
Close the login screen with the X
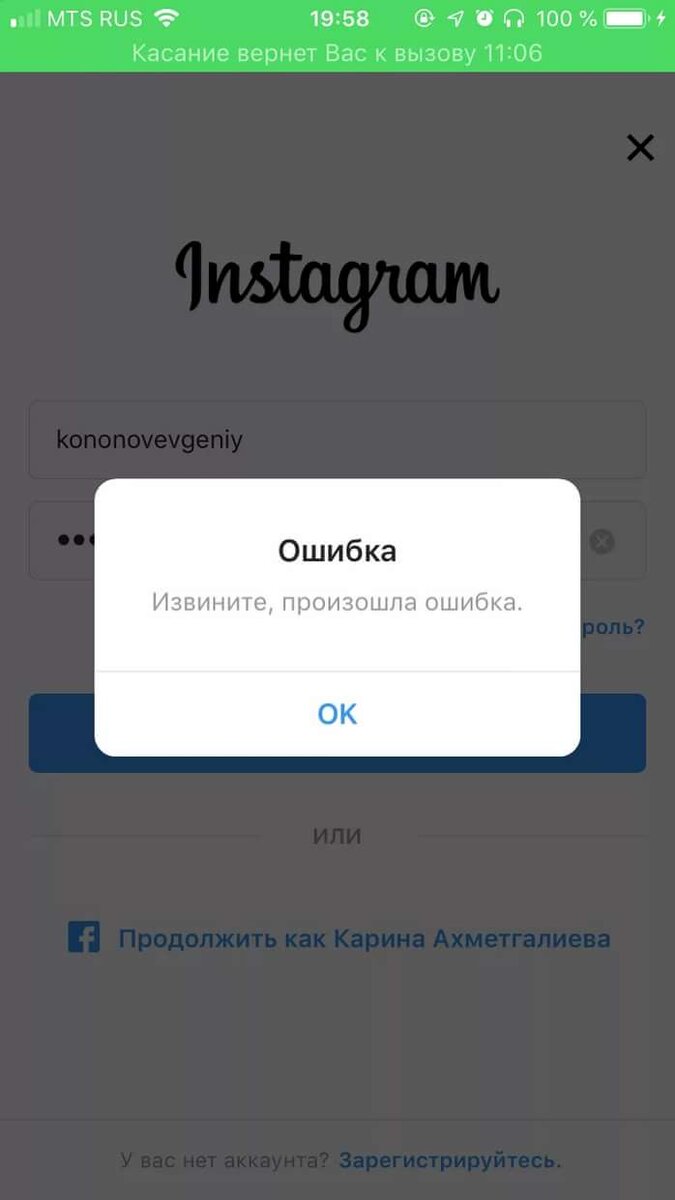coord(640,148)
